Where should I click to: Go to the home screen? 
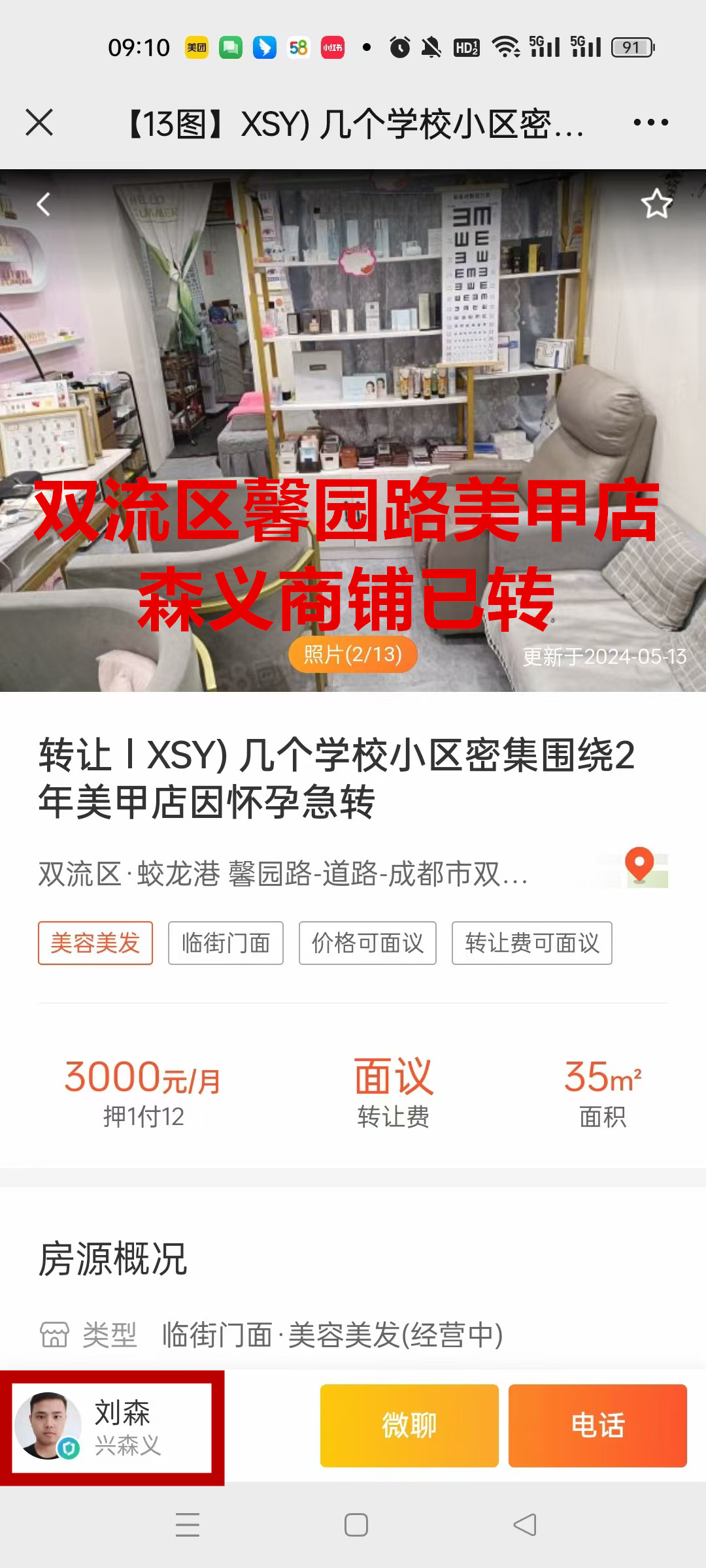coord(356,1525)
